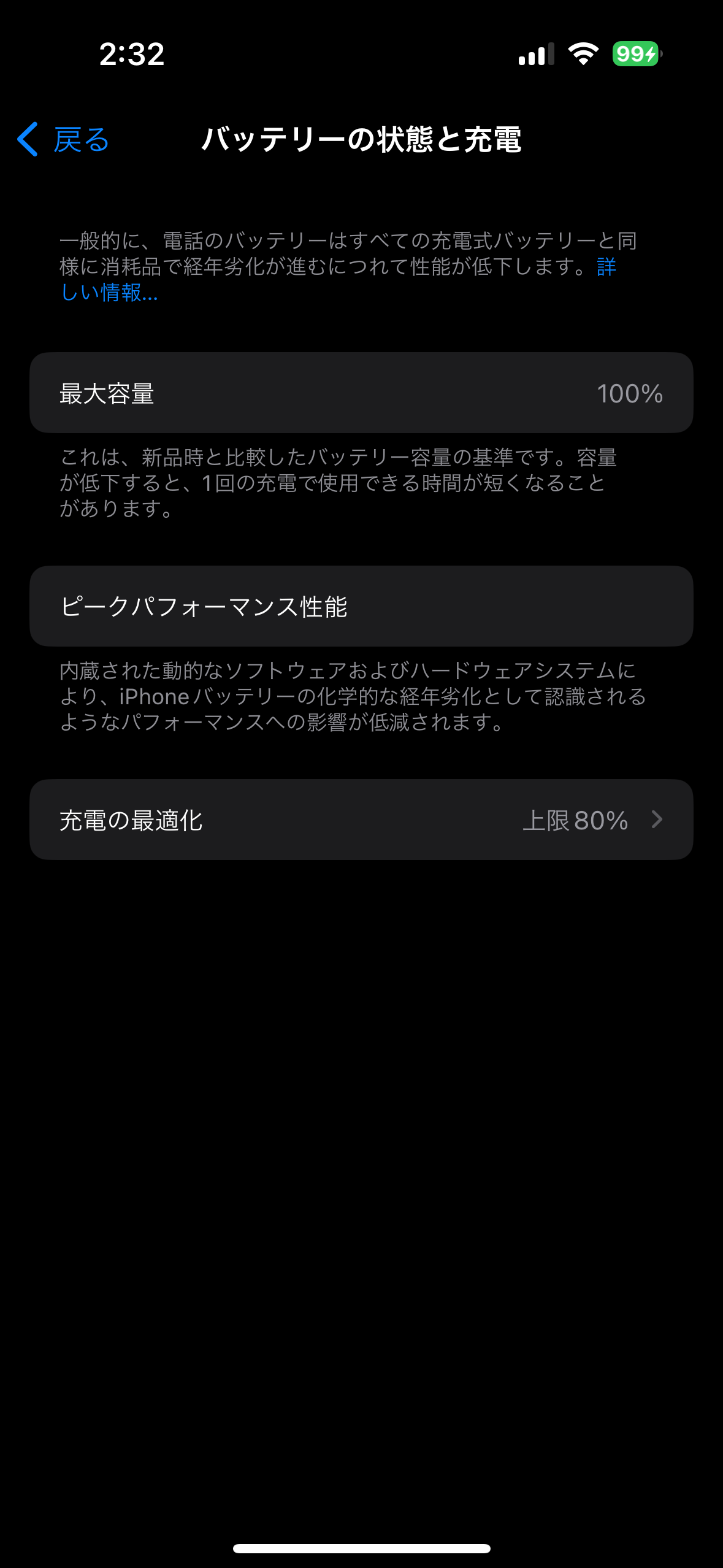This screenshot has height=1568, width=723.
Task: Open the 詳しい情報 link
Action: 109,293
